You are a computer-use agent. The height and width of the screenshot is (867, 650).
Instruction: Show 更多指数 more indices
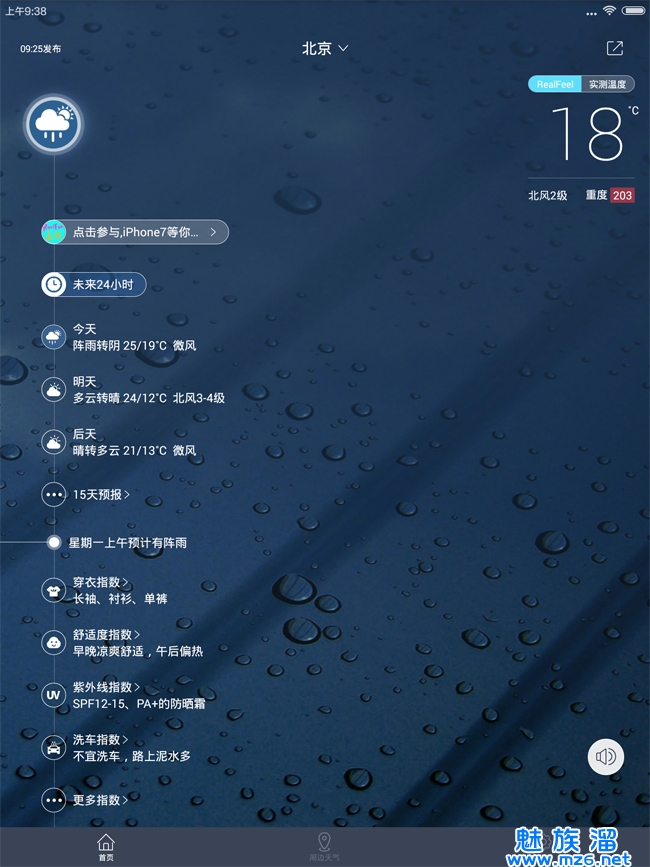click(98, 800)
